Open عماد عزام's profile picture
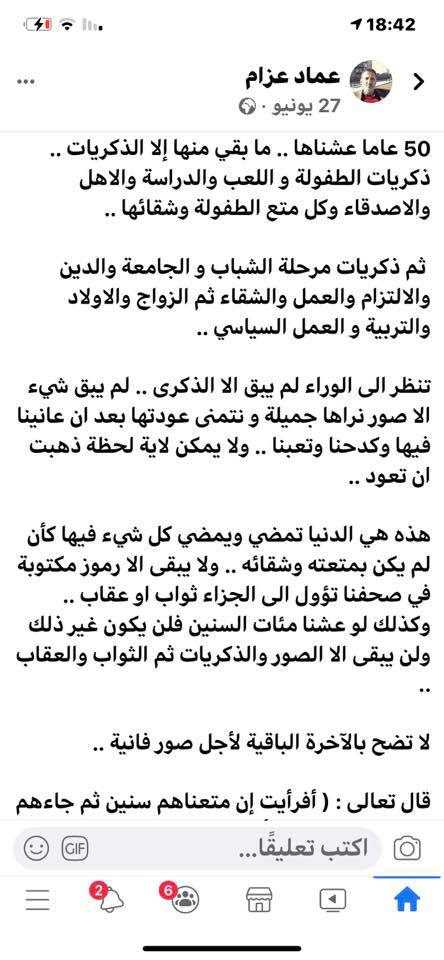This screenshot has width=444, height=960. pyautogui.click(x=371, y=81)
